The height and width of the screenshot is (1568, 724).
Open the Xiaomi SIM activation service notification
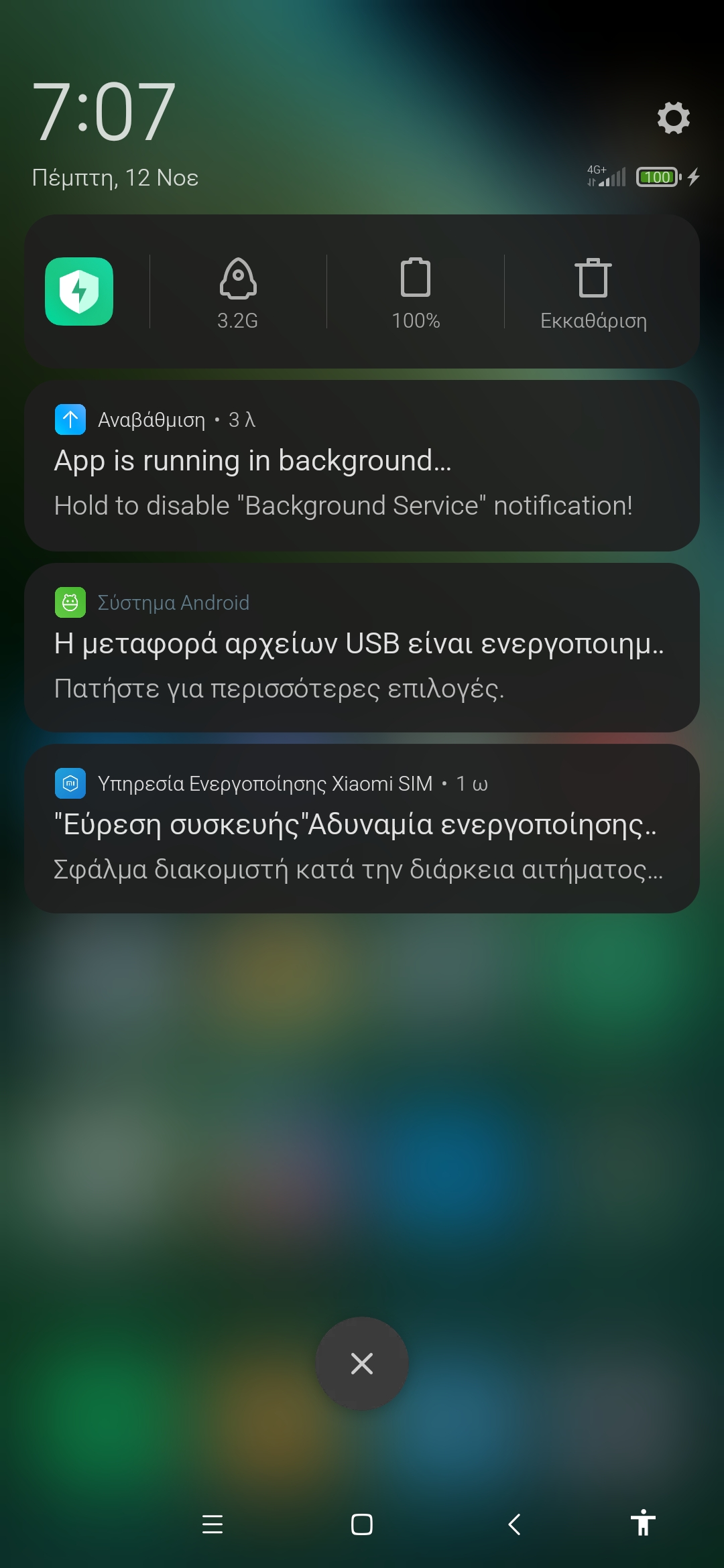pos(362,828)
